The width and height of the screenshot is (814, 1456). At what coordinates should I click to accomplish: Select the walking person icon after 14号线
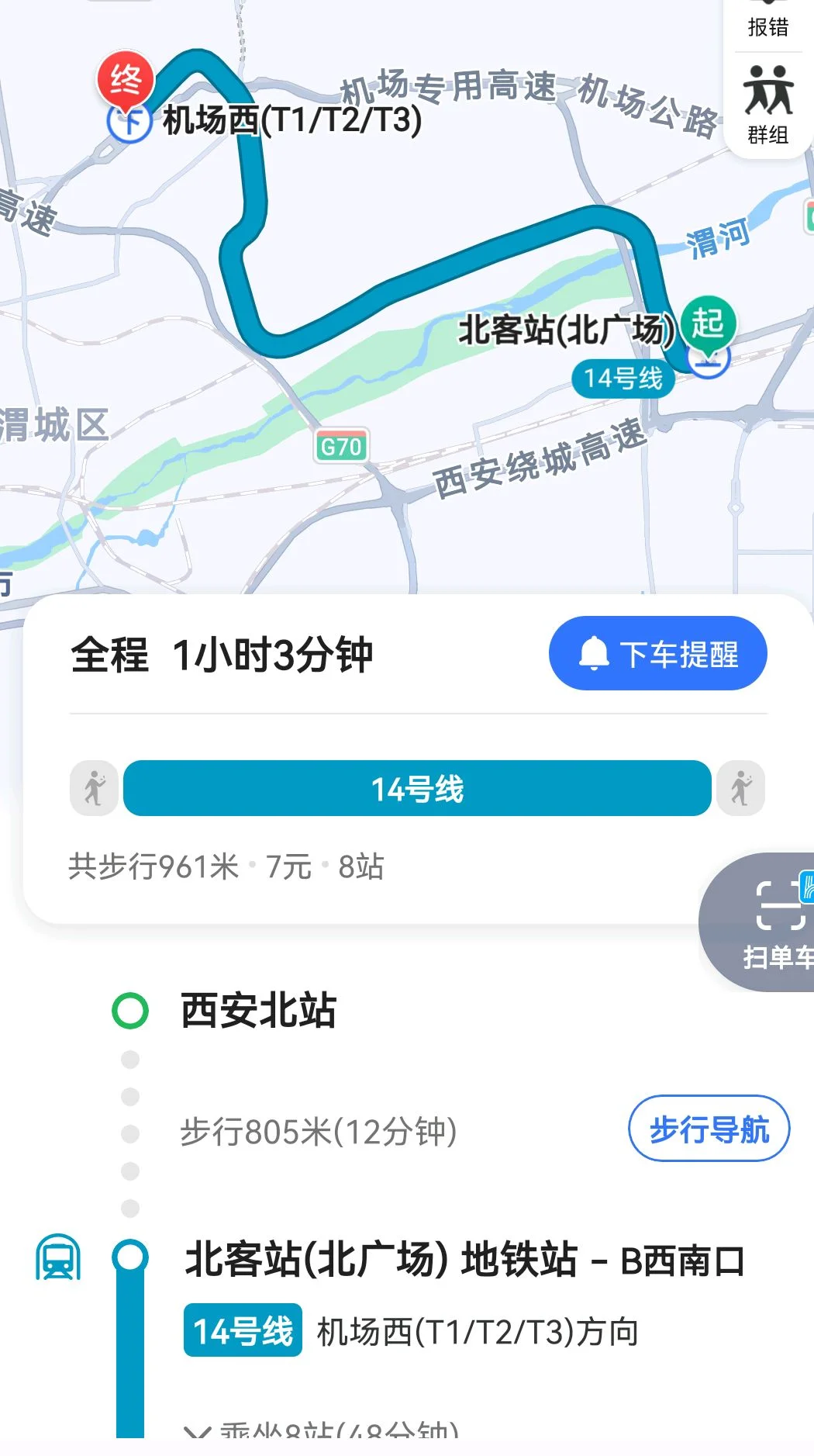741,787
